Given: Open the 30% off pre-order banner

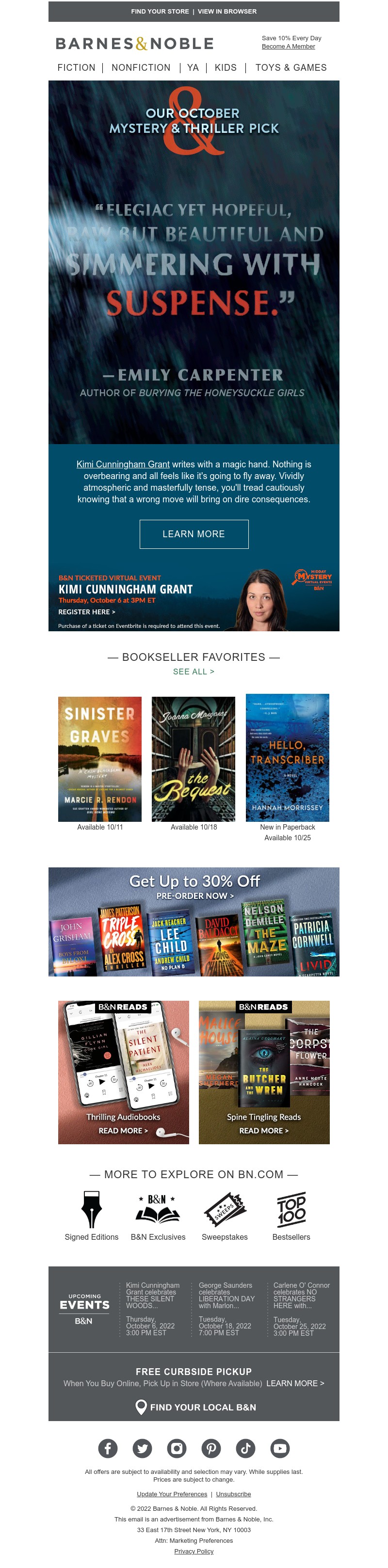Looking at the screenshot, I should [x=194, y=922].
